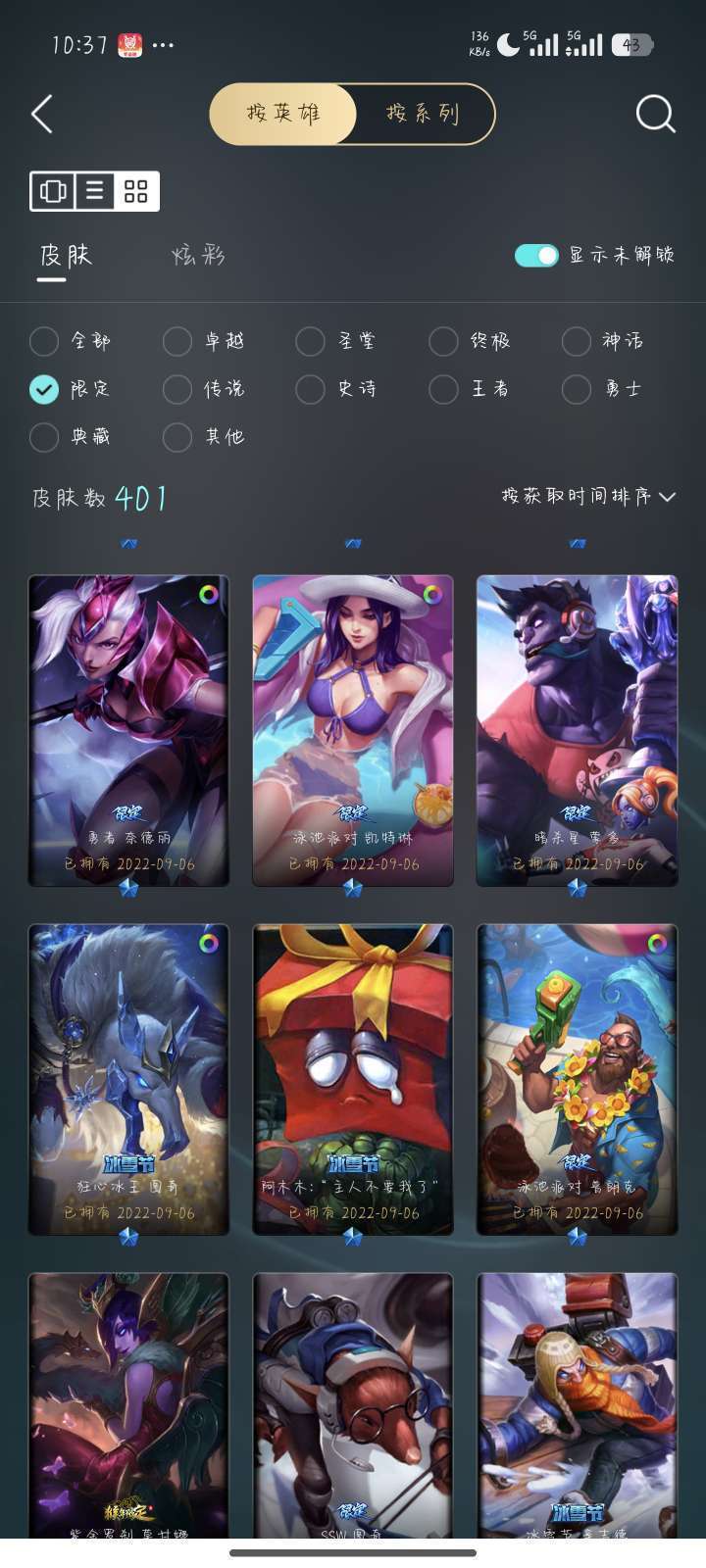The width and height of the screenshot is (706, 1568).
Task: Select the 全部 filter
Action: click(44, 341)
